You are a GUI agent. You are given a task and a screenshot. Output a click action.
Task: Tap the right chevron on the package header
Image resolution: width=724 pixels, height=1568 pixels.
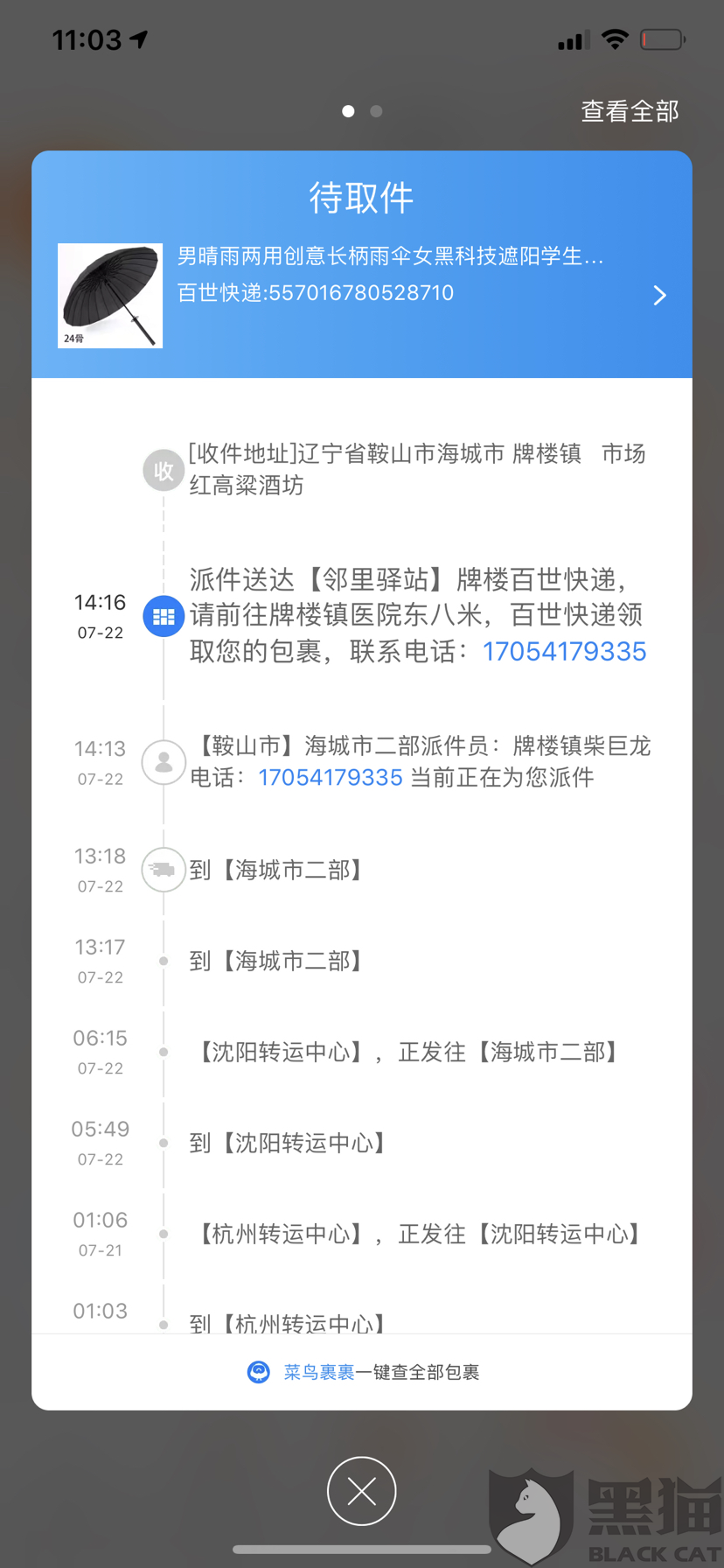click(660, 296)
